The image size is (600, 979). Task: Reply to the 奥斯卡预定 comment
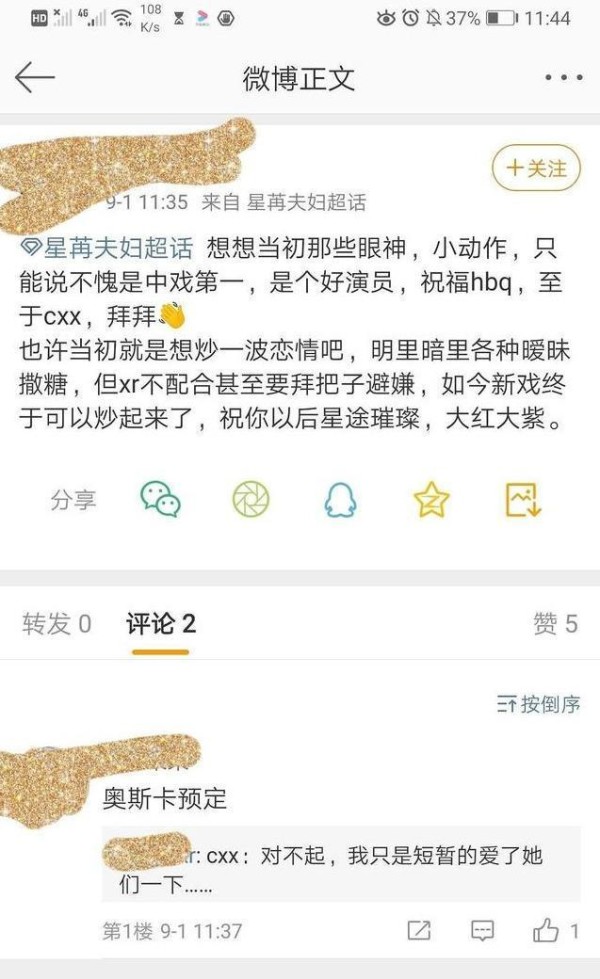pos(482,930)
